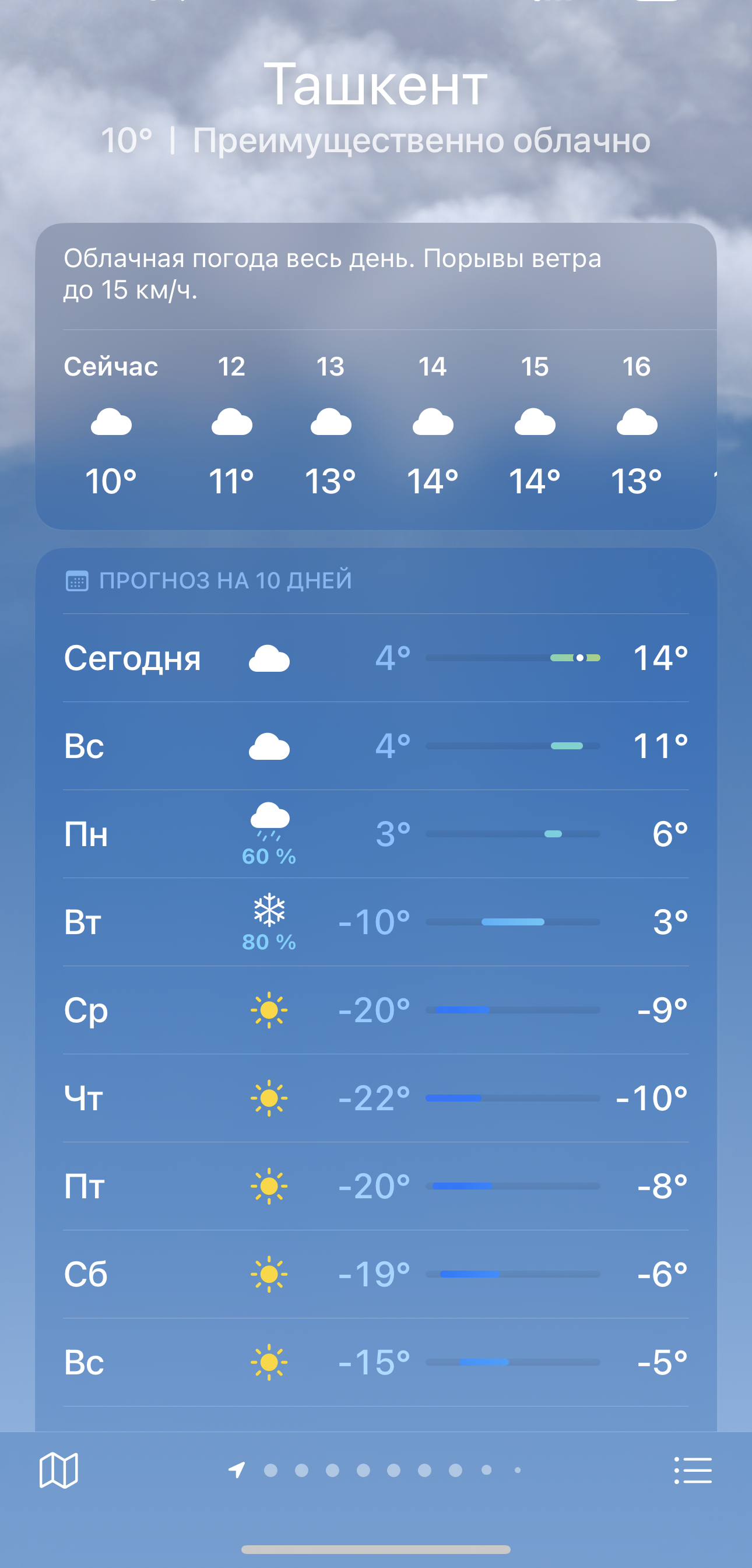Screen dimensions: 752x1568
Task: Open Monday (Пн) forecast with 60% rain
Action: (x=375, y=834)
